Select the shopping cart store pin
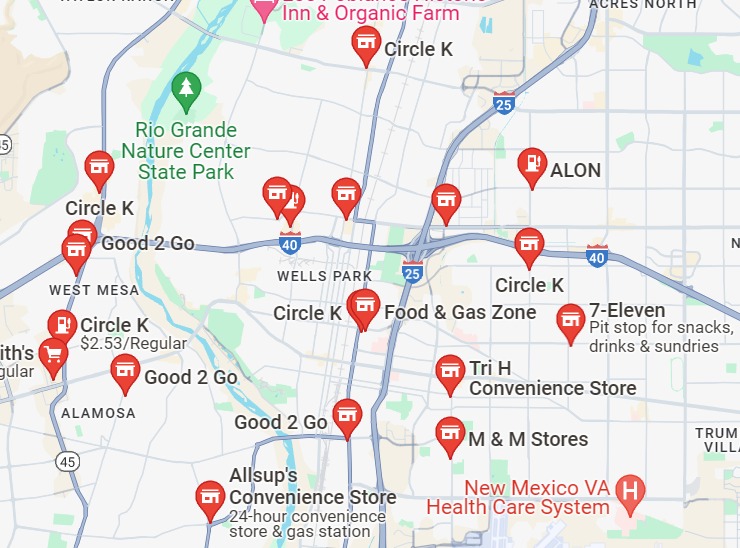The height and width of the screenshot is (548, 740). click(51, 354)
